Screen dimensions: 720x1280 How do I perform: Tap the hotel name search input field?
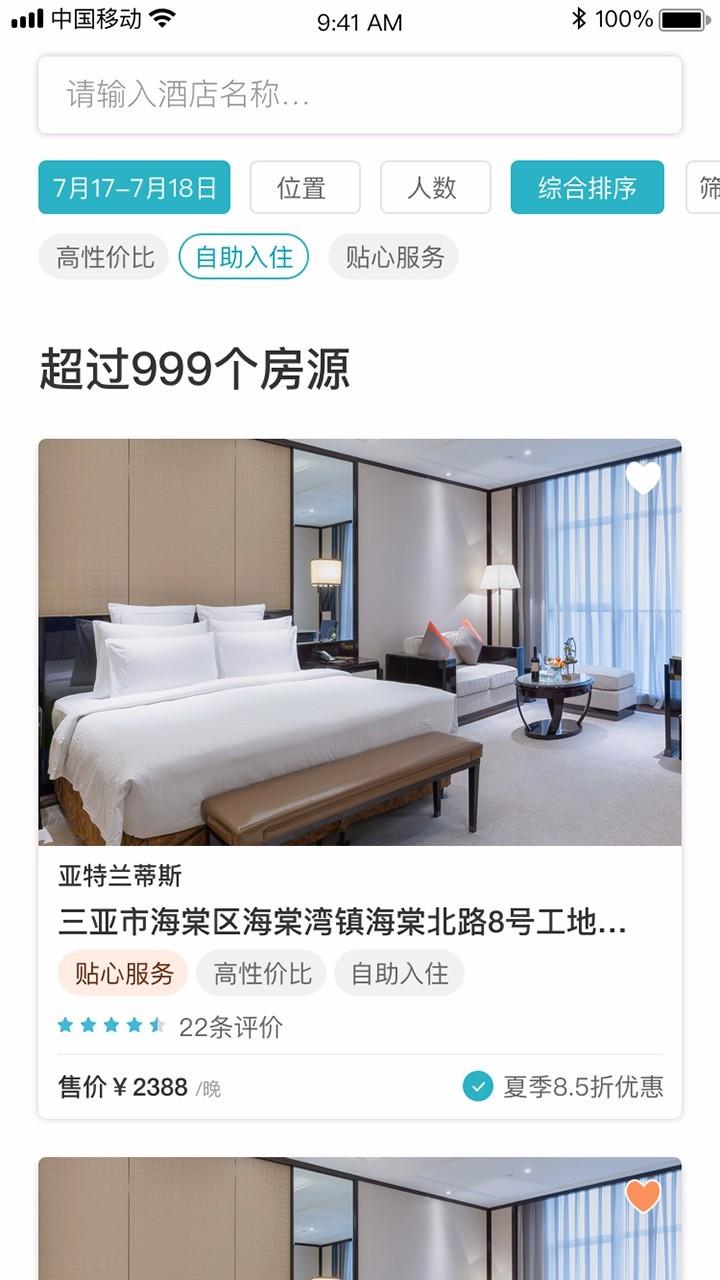(x=360, y=93)
